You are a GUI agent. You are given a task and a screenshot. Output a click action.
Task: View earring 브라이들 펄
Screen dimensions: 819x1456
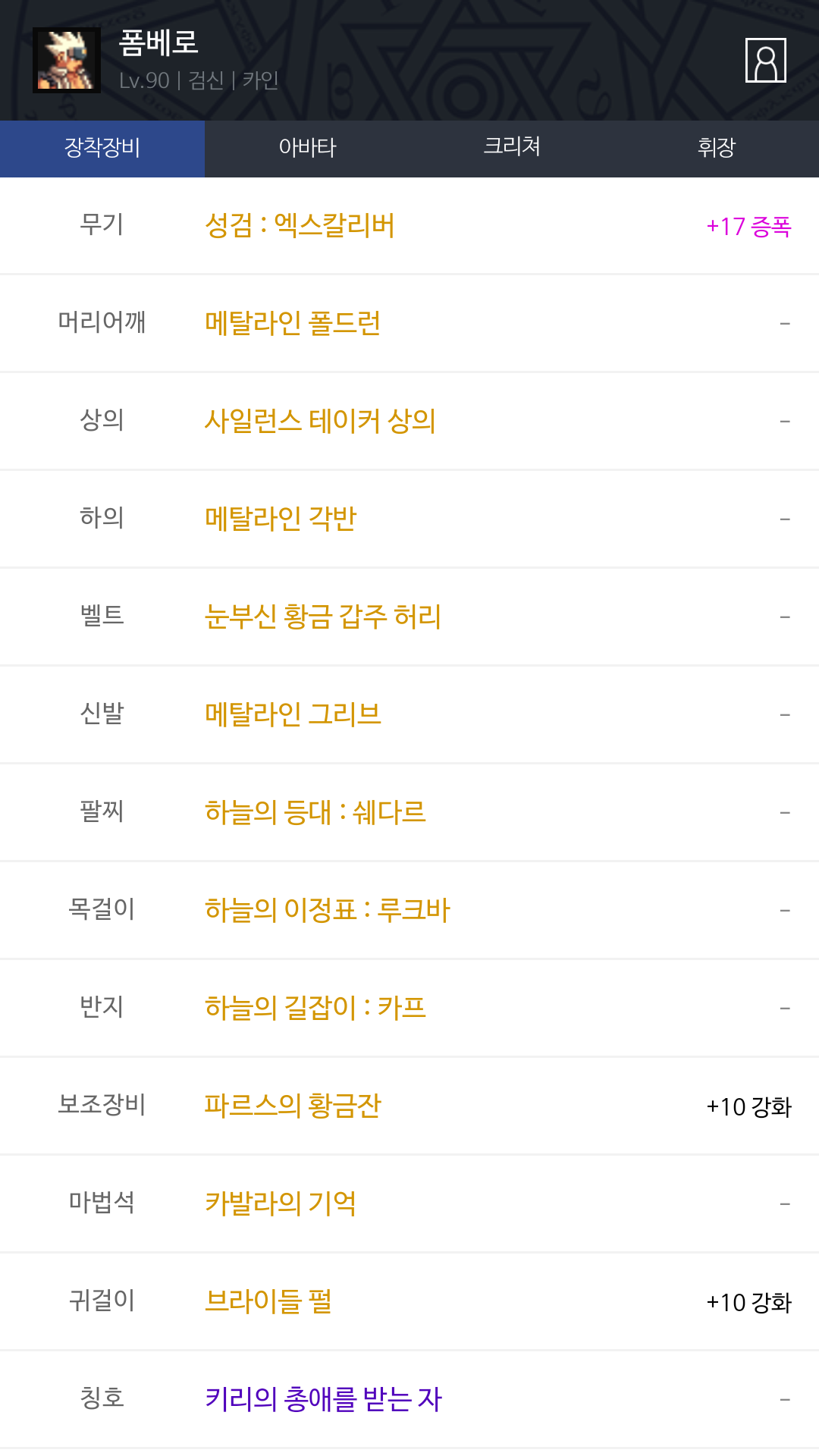tap(268, 1301)
